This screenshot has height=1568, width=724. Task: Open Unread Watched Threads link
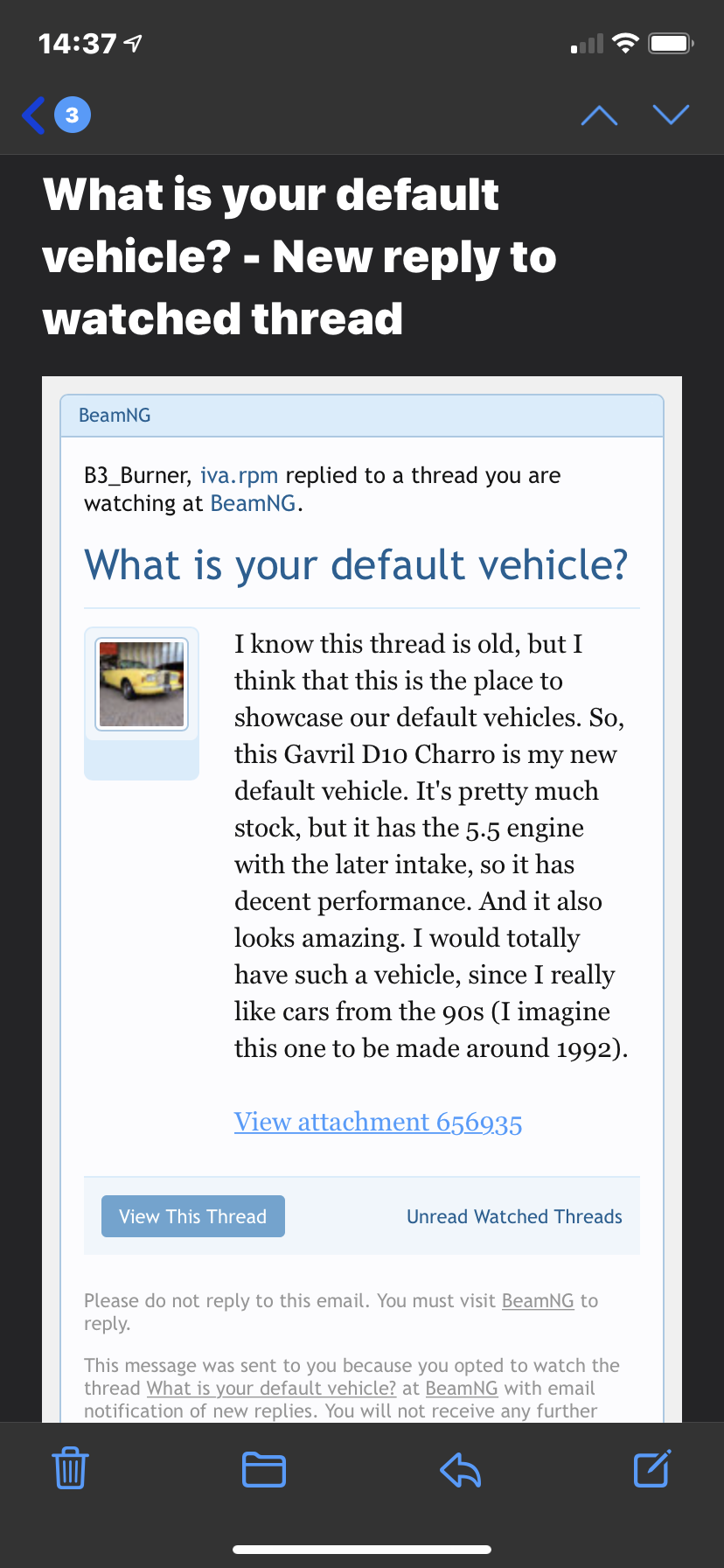tap(514, 1216)
